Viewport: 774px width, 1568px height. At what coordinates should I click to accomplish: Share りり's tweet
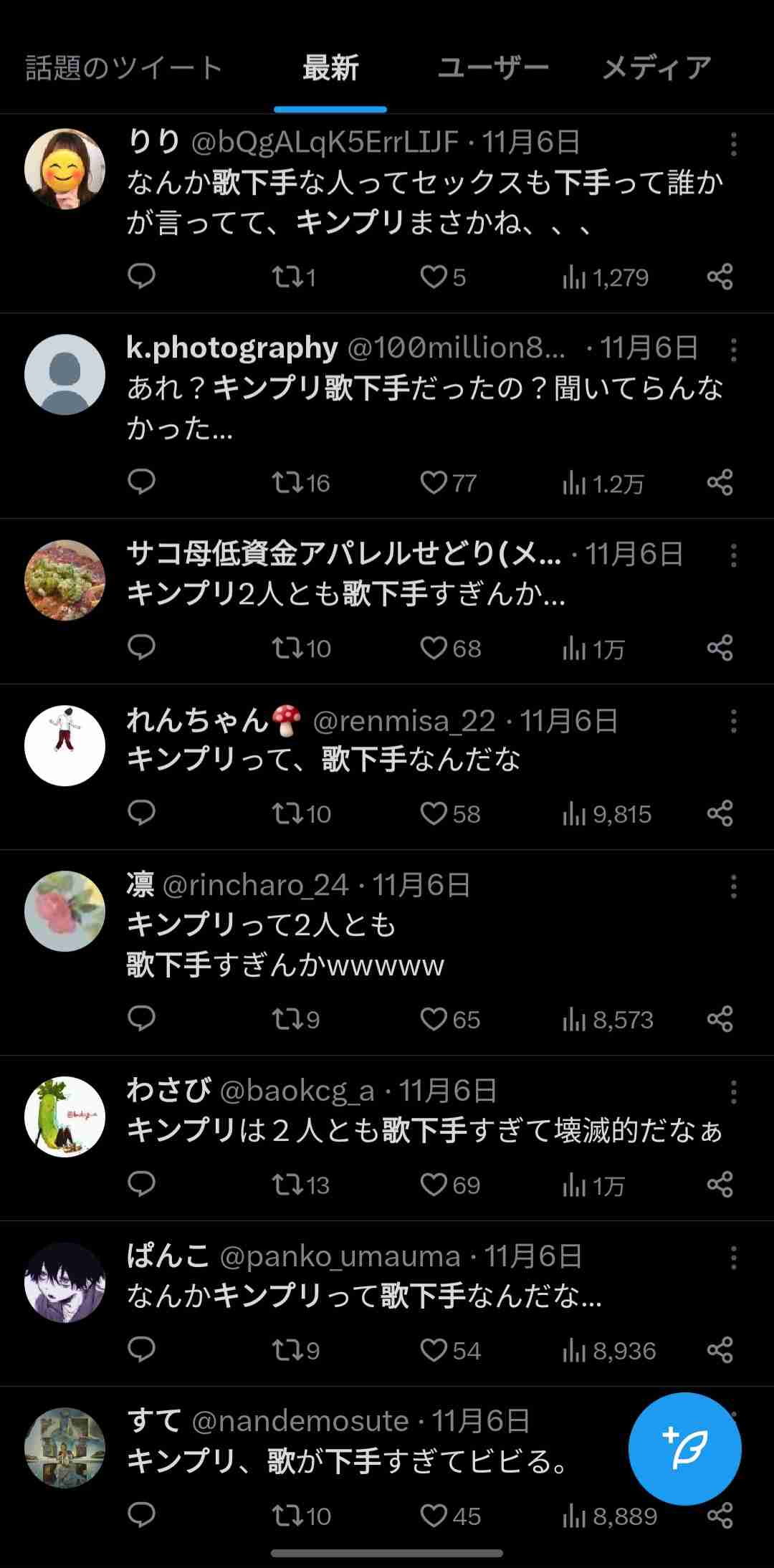click(720, 277)
